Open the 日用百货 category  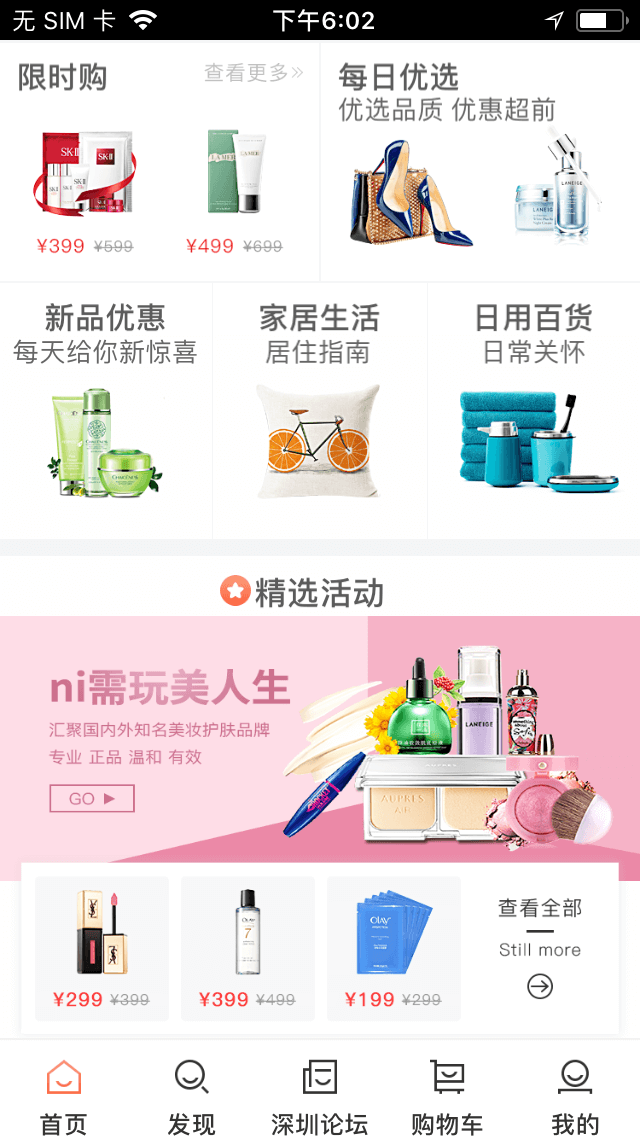coord(533,410)
